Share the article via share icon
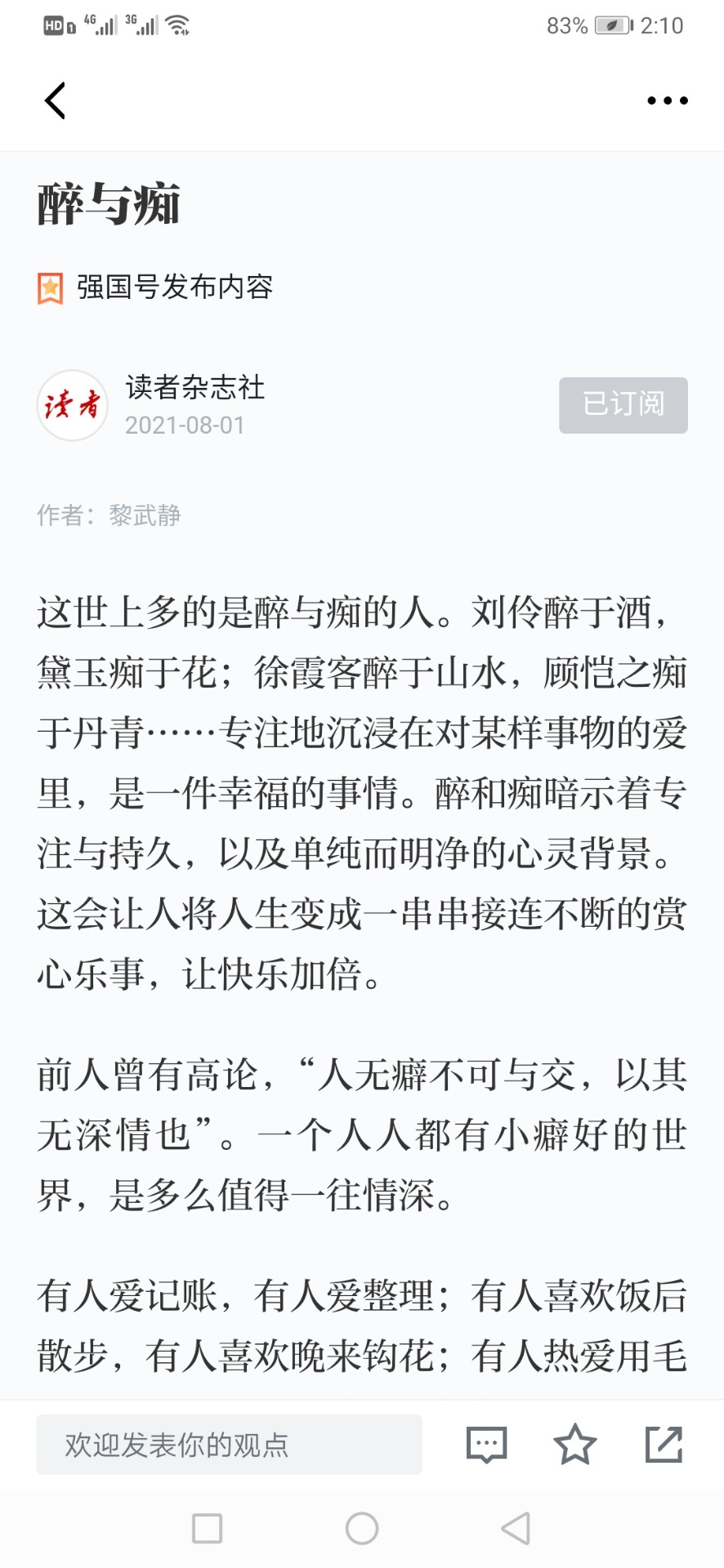The width and height of the screenshot is (724, 1568). pos(664,1444)
